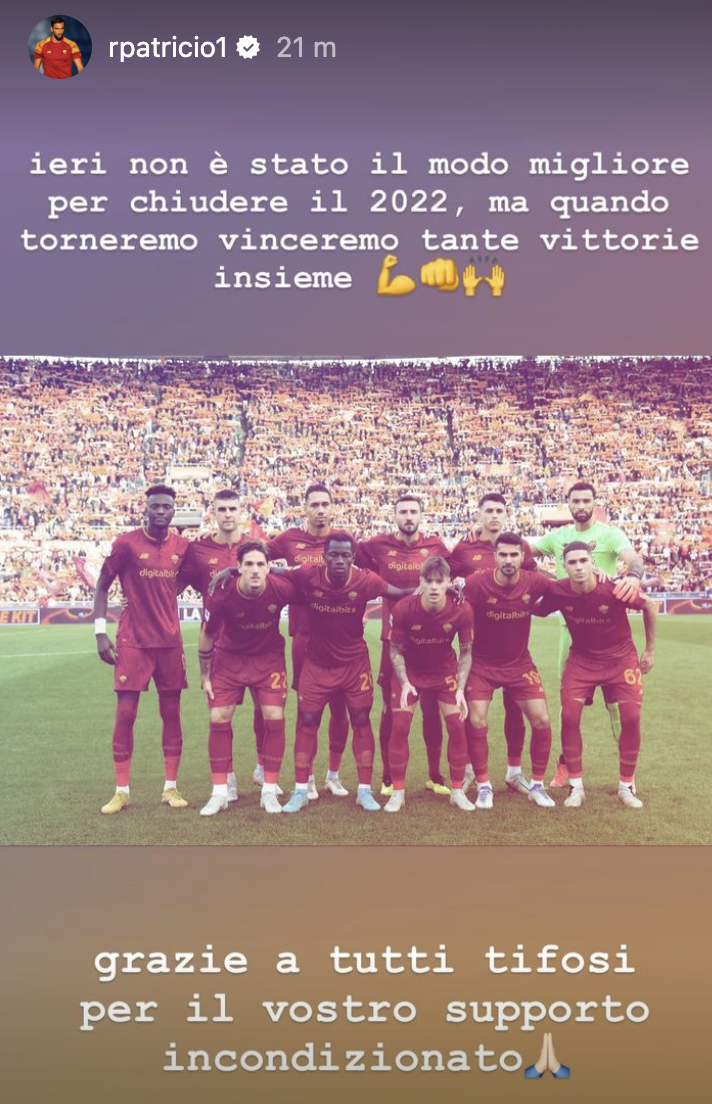Tap the rpatricio1 username
712x1104 pixels.
pos(167,47)
